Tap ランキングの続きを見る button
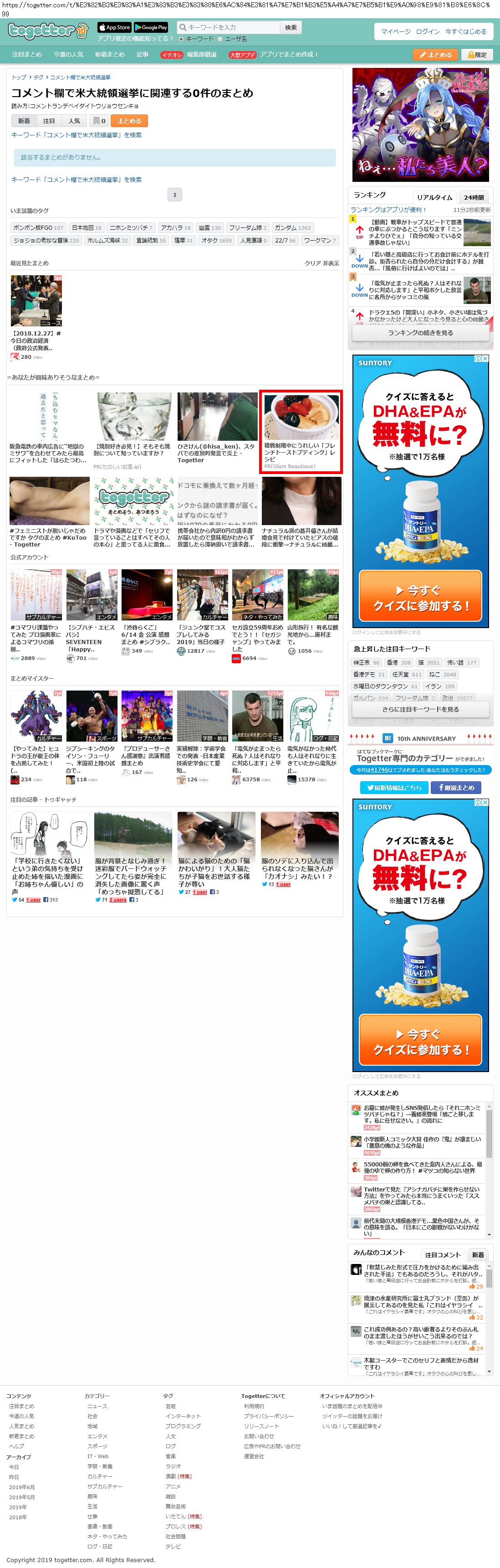 tap(420, 333)
